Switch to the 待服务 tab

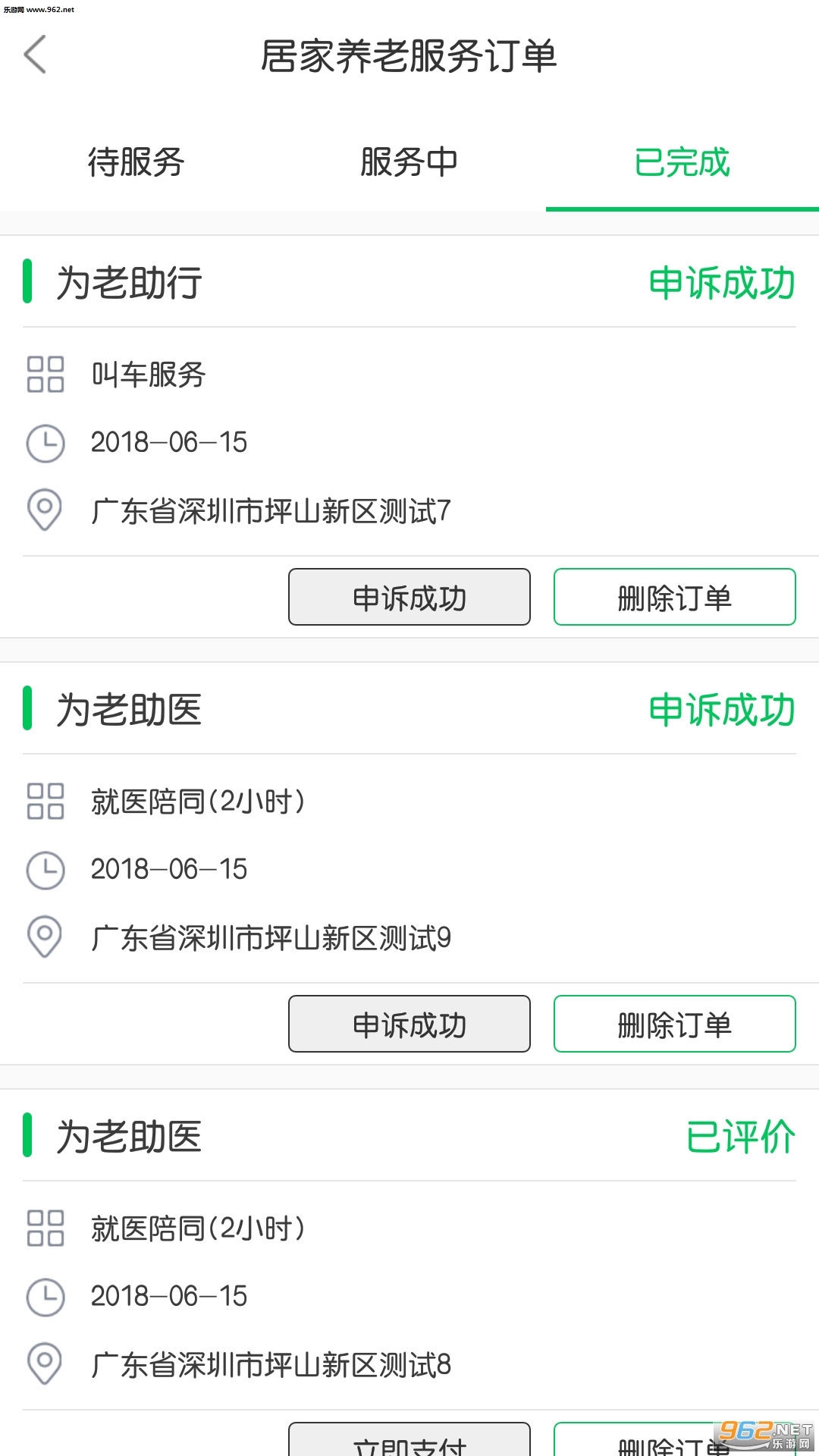point(136,162)
